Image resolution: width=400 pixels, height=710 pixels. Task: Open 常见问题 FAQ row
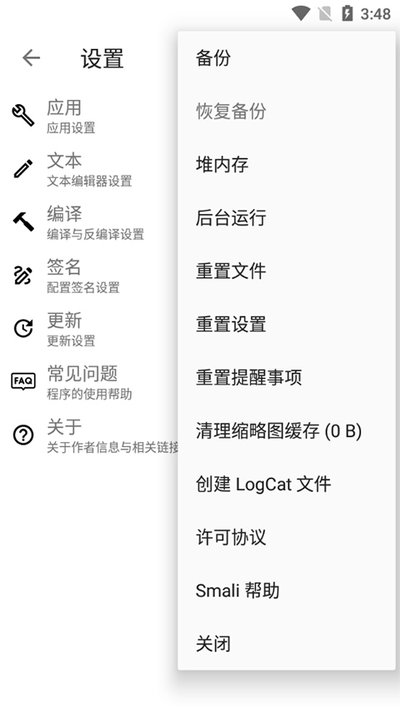click(89, 382)
